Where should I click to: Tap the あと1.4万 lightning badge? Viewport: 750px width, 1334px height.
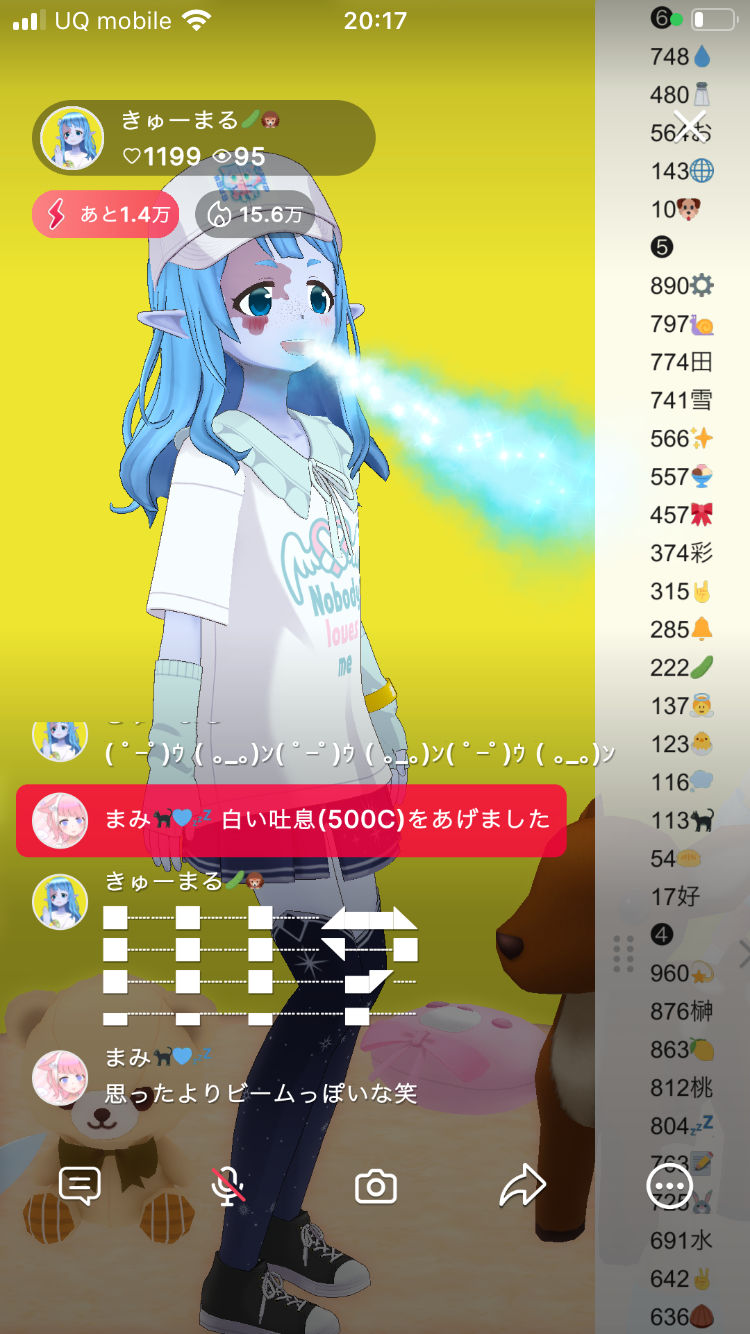tap(106, 213)
